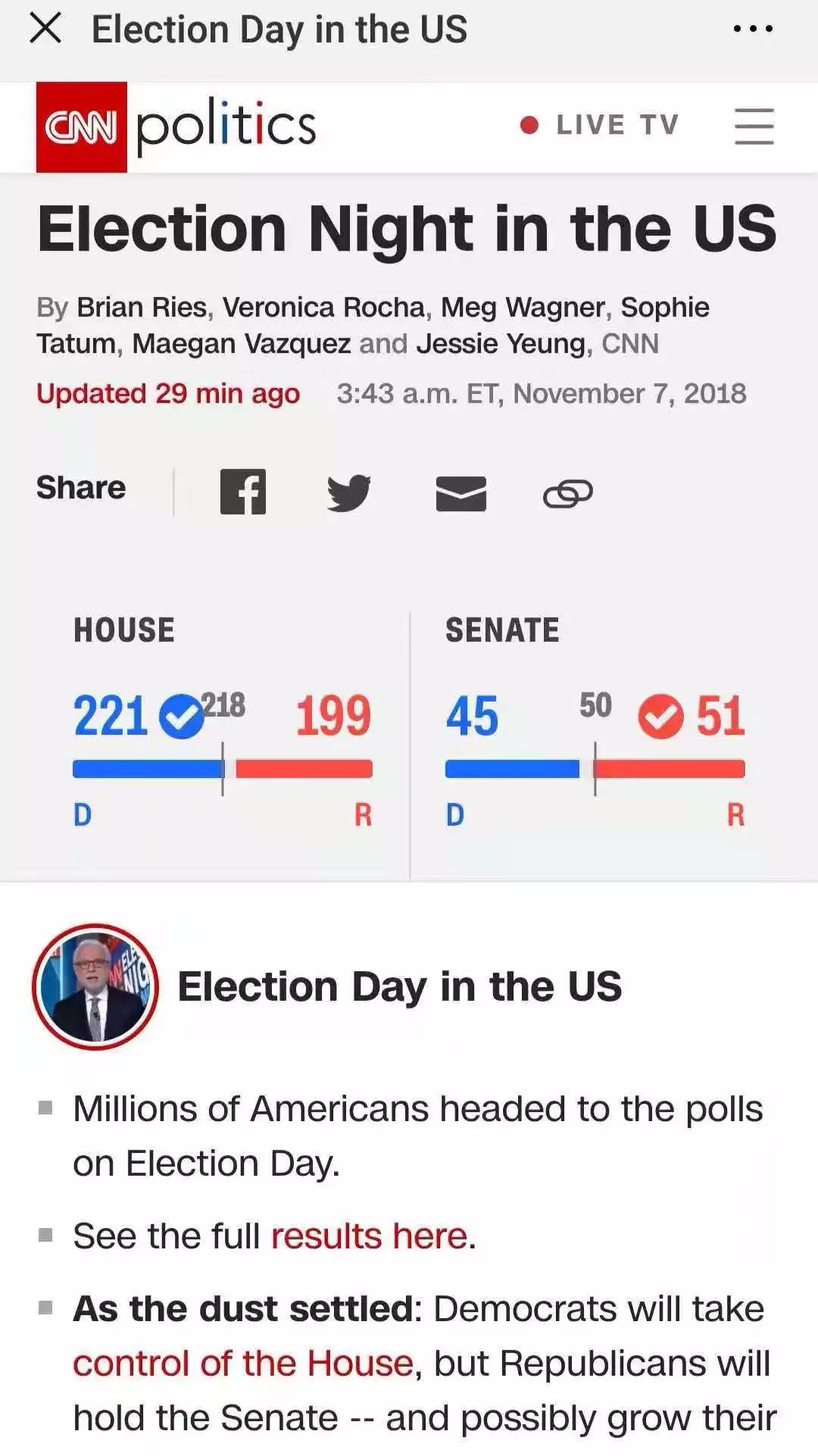This screenshot has width=818, height=1456.
Task: Open the three-dot overflow menu
Action: [x=753, y=30]
